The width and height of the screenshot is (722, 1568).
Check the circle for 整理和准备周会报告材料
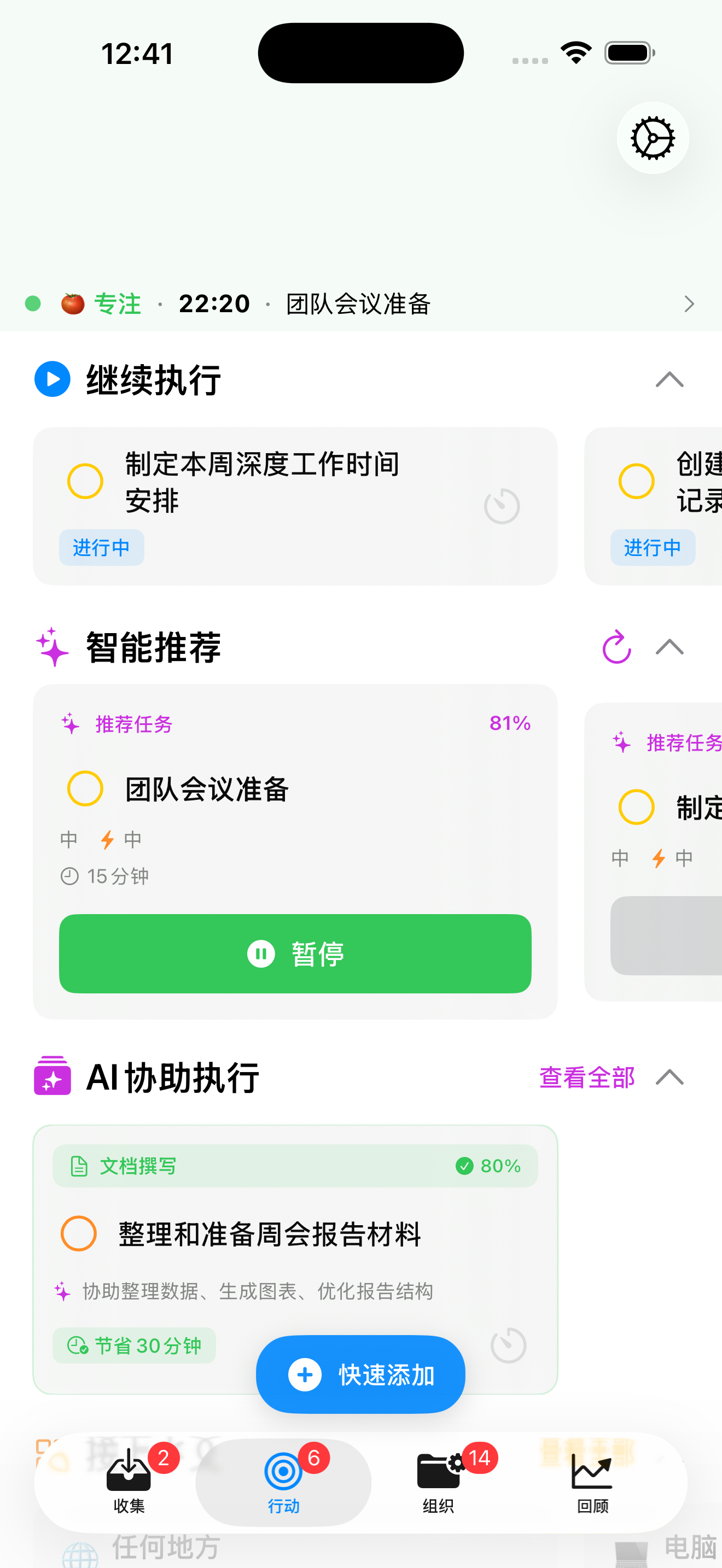(x=79, y=1234)
